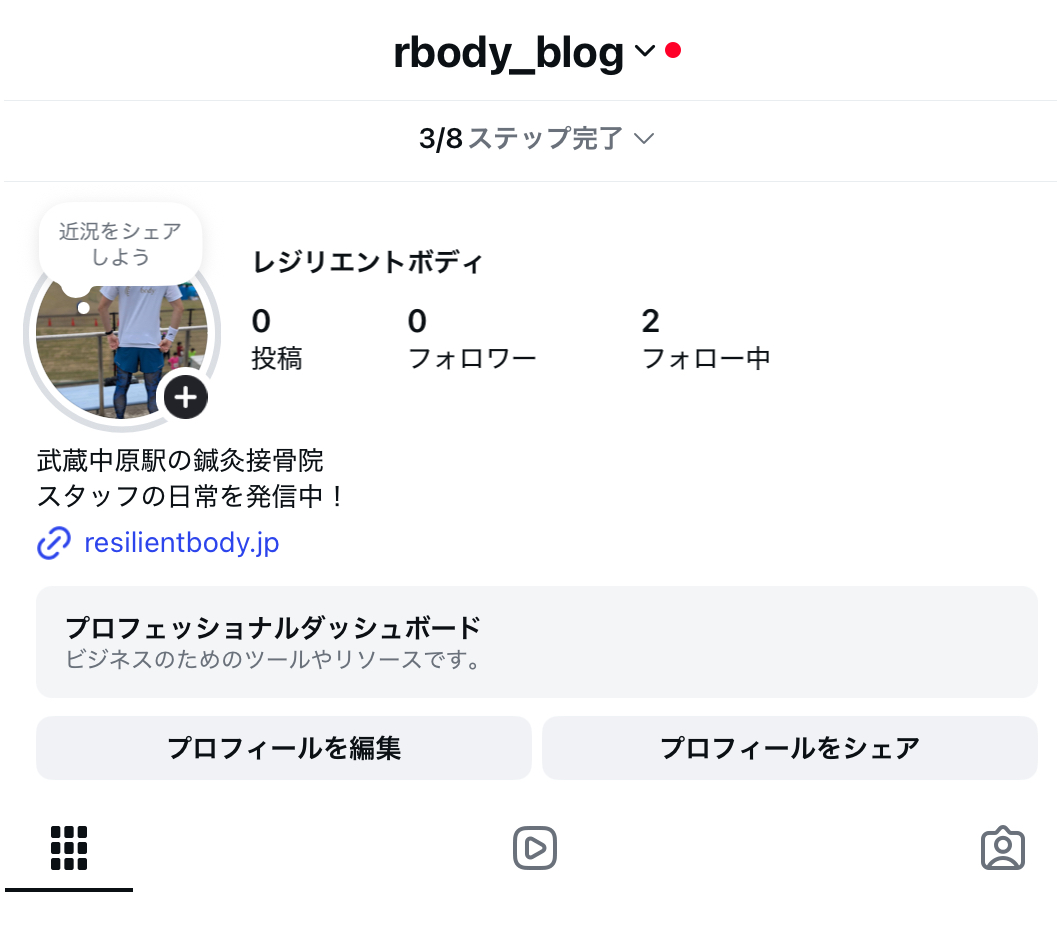View the フォロー中 list

click(705, 339)
